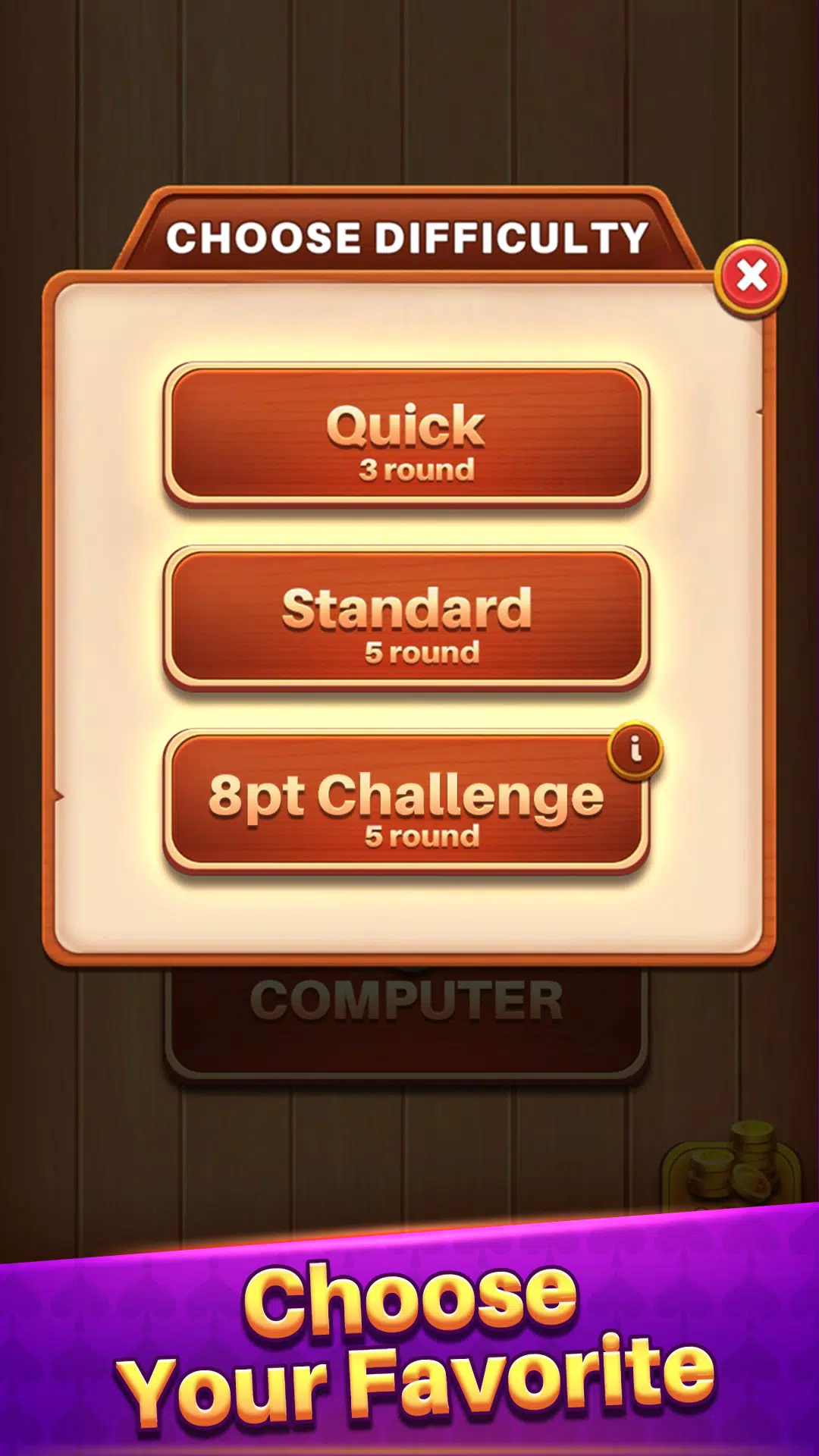Start the 8pt Challenge mode

(x=406, y=804)
